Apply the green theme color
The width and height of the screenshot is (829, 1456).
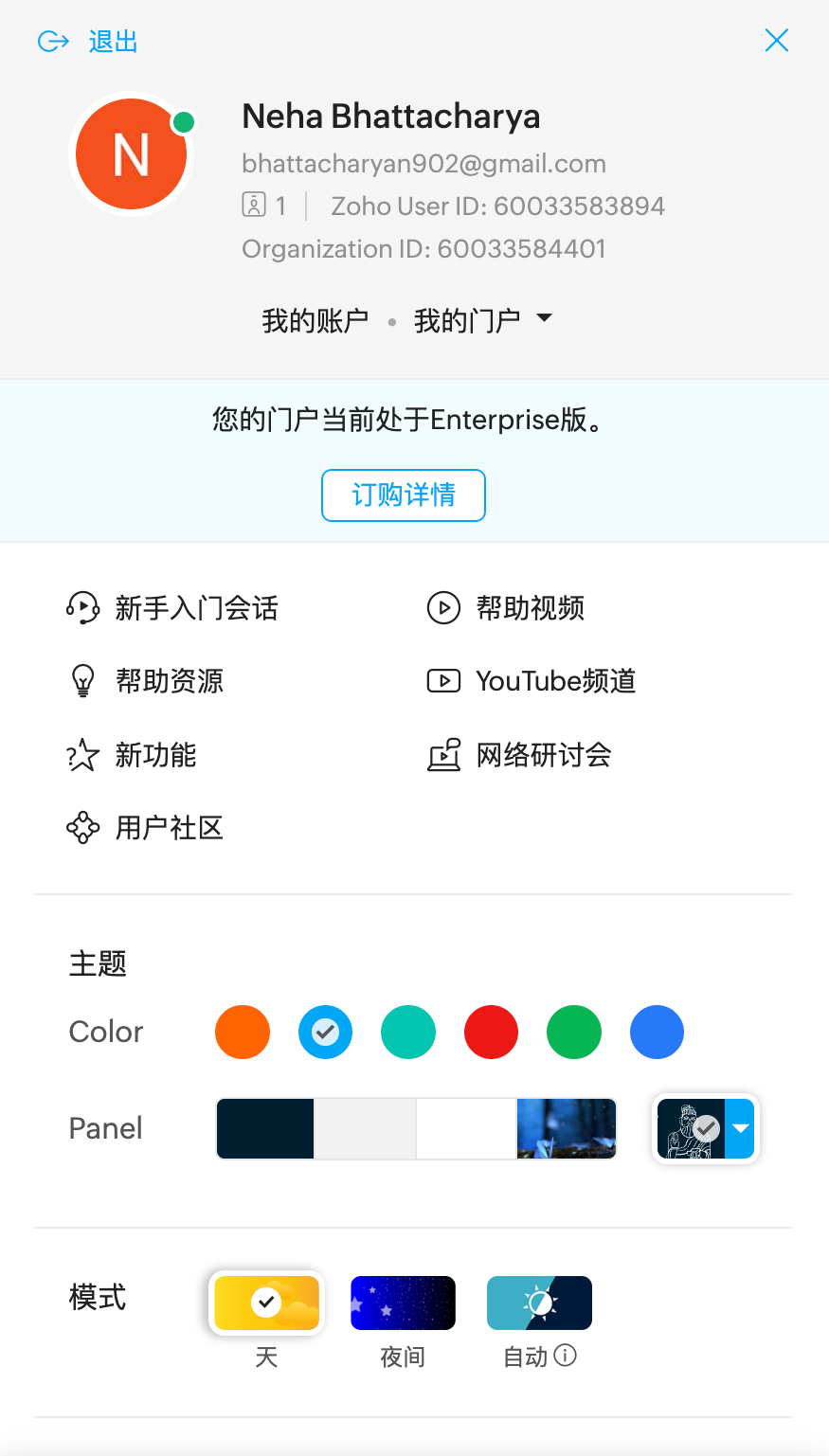574,1032
